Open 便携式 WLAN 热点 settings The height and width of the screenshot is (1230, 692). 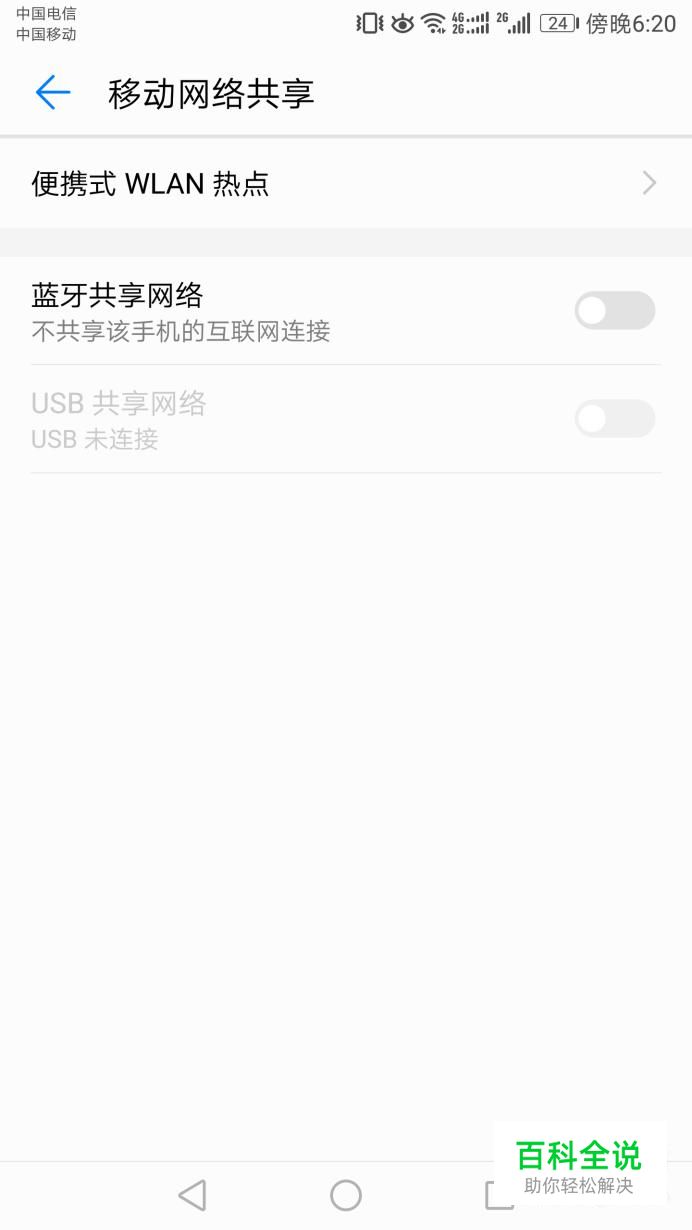[x=346, y=183]
